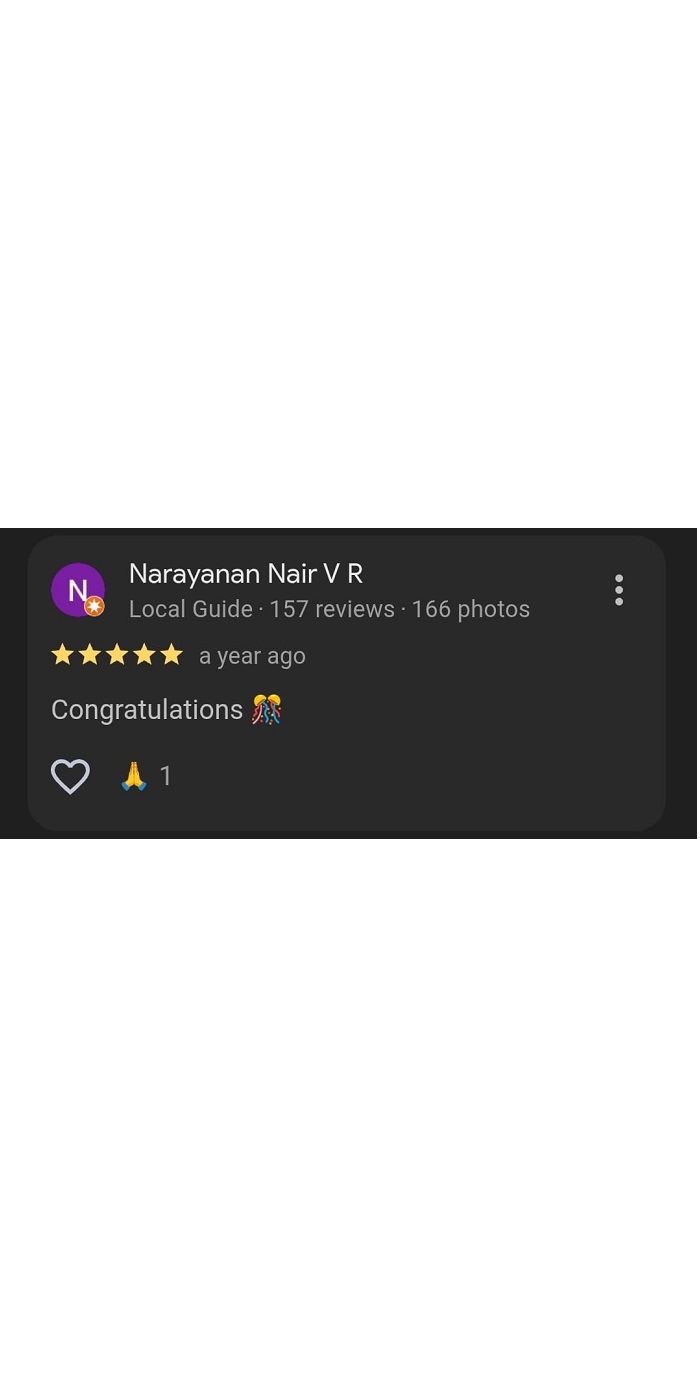This screenshot has height=1400, width=700.
Task: Open Narayanan Nair V R's profile avatar
Action: 77,590
